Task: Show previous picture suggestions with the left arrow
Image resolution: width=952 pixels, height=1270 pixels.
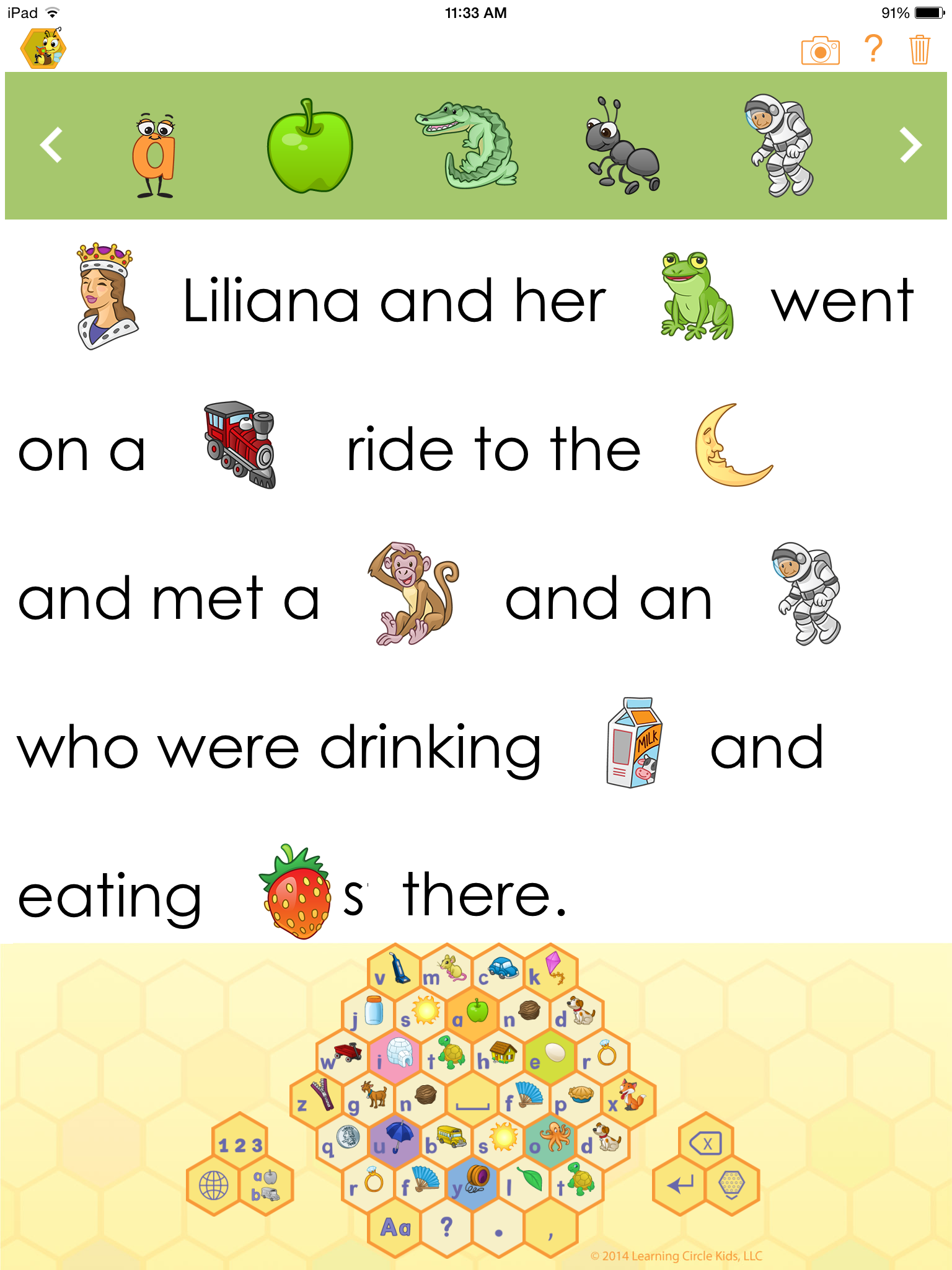Action: pyautogui.click(x=51, y=145)
